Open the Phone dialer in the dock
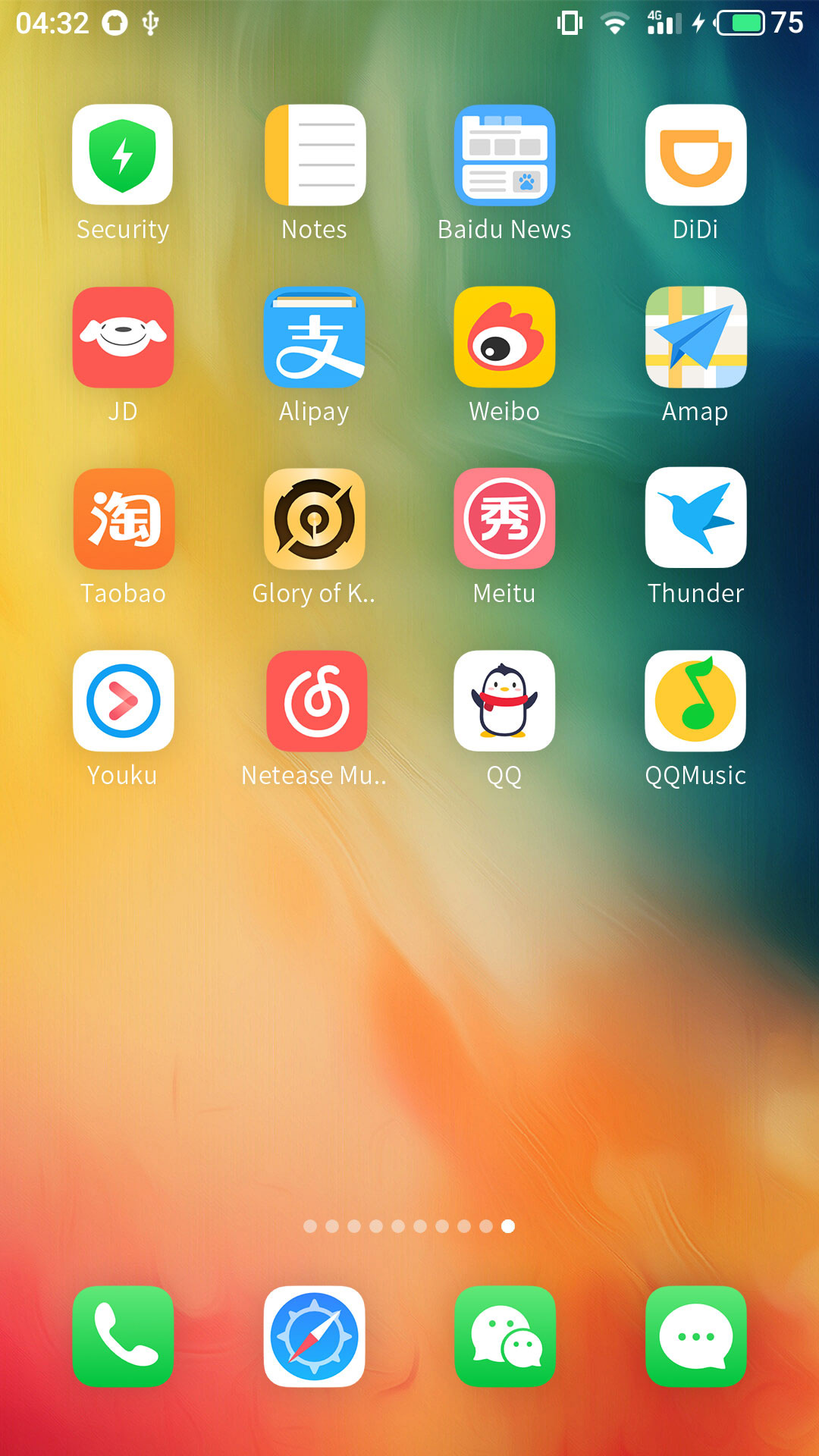Image resolution: width=819 pixels, height=1456 pixels. 123,1336
